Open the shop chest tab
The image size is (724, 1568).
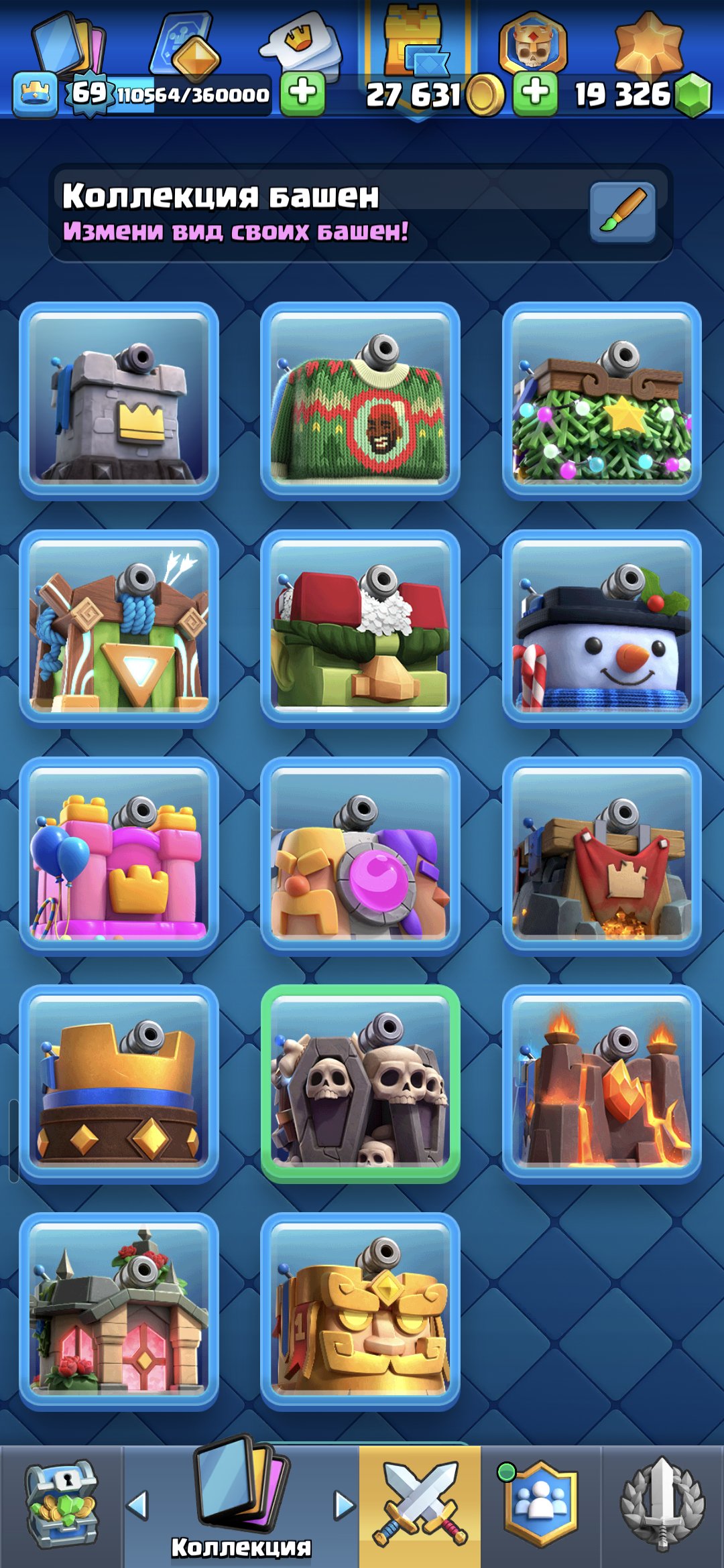pos(62,1505)
